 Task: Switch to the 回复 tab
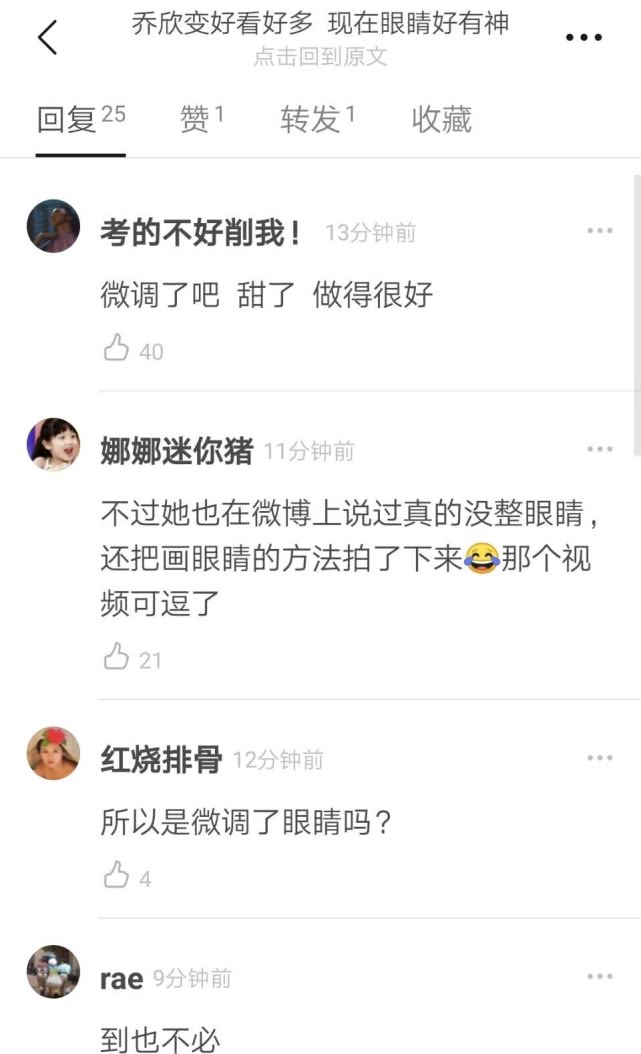(x=80, y=120)
